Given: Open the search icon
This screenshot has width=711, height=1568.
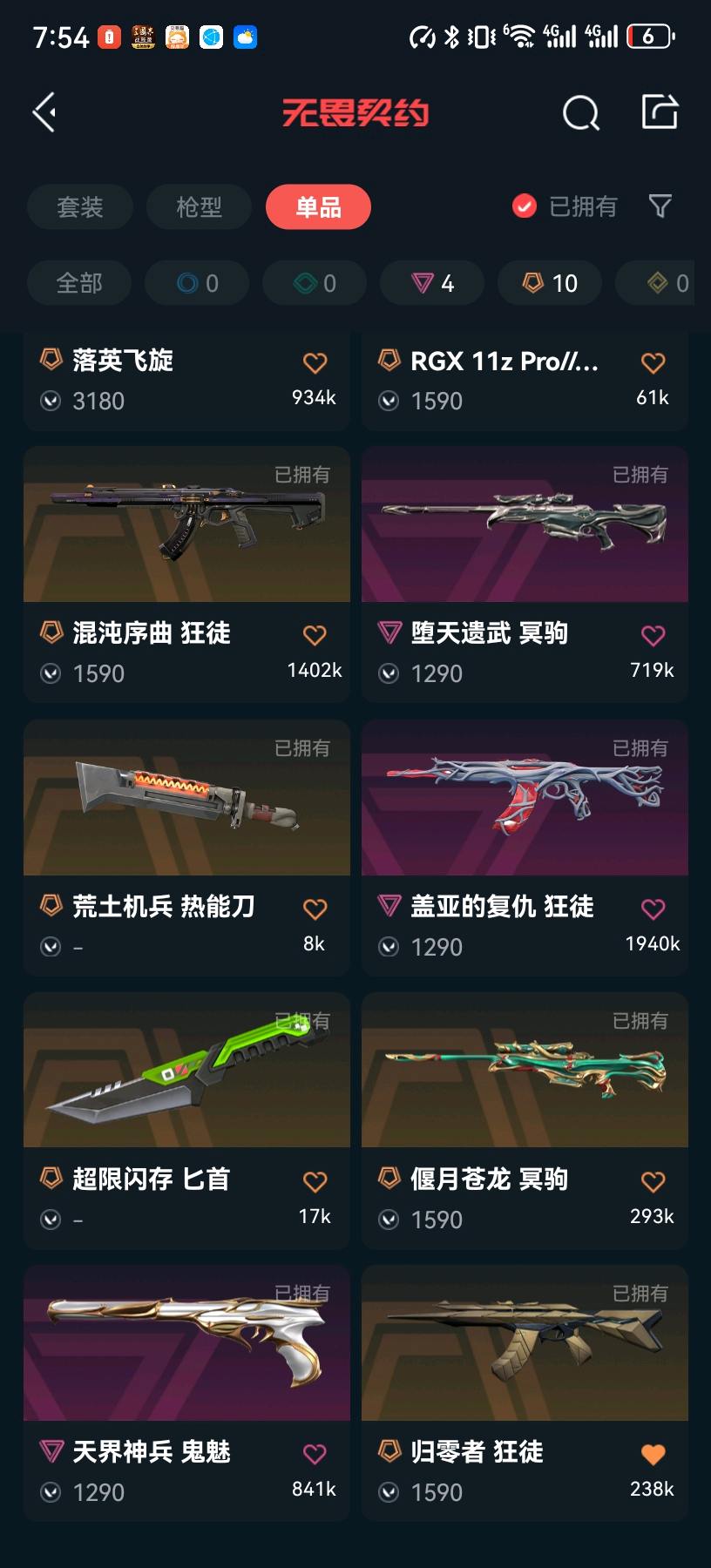Looking at the screenshot, I should tap(580, 112).
